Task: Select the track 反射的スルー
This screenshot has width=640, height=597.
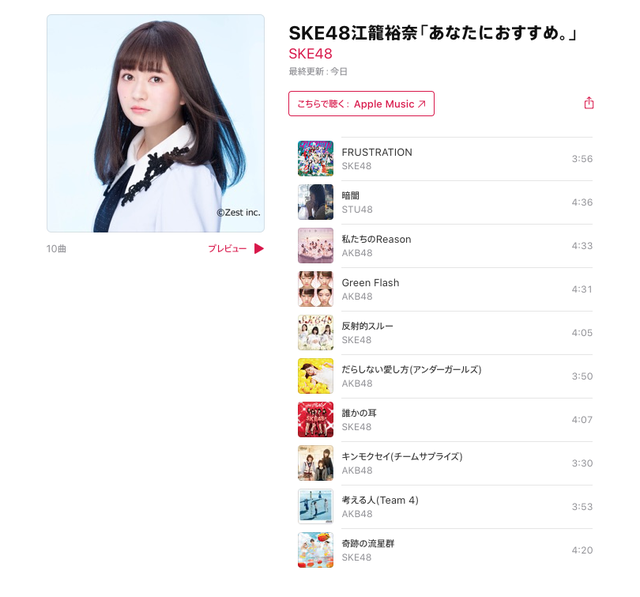Action: click(x=367, y=326)
